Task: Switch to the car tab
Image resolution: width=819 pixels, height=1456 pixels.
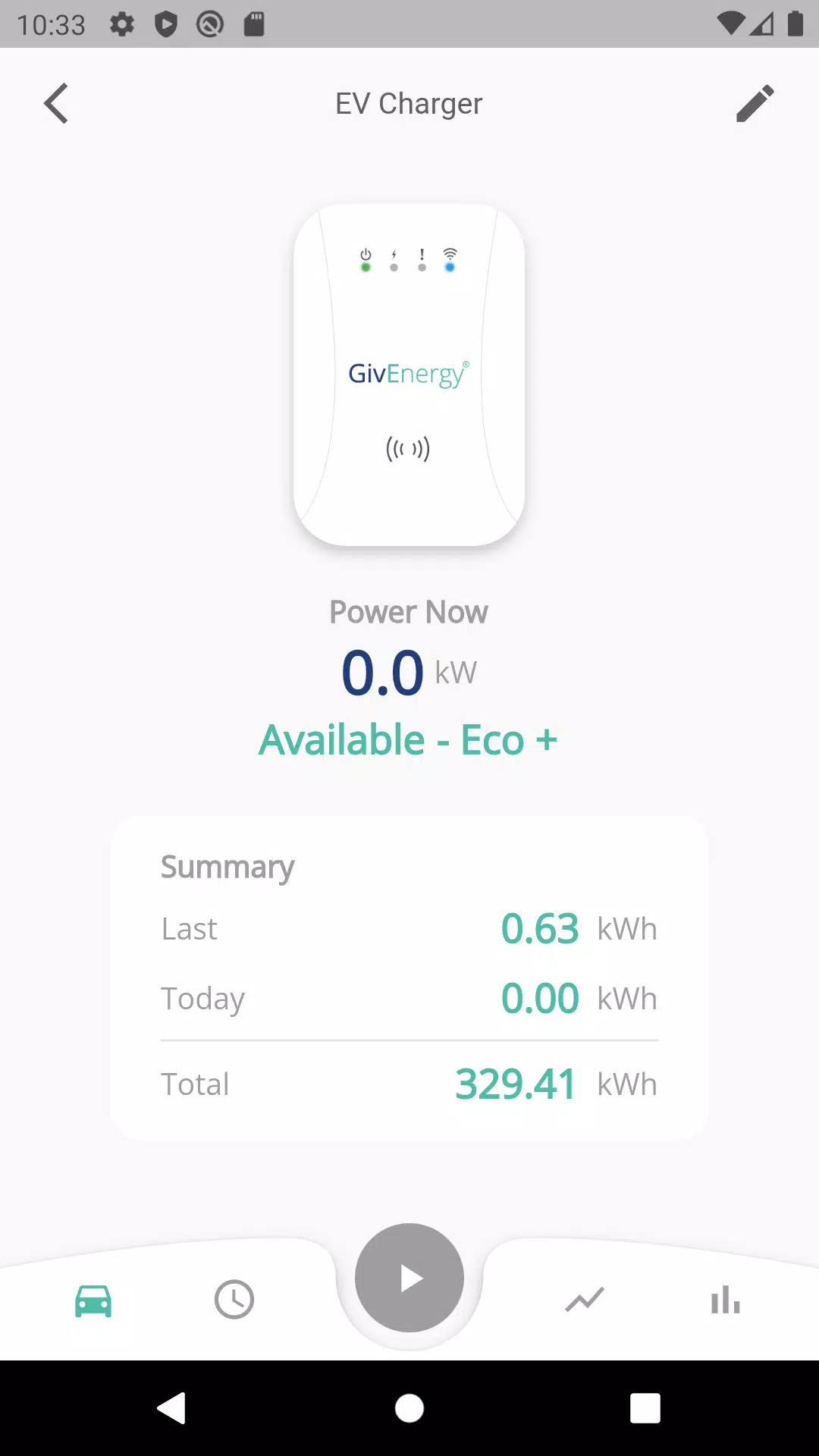Action: [93, 1301]
